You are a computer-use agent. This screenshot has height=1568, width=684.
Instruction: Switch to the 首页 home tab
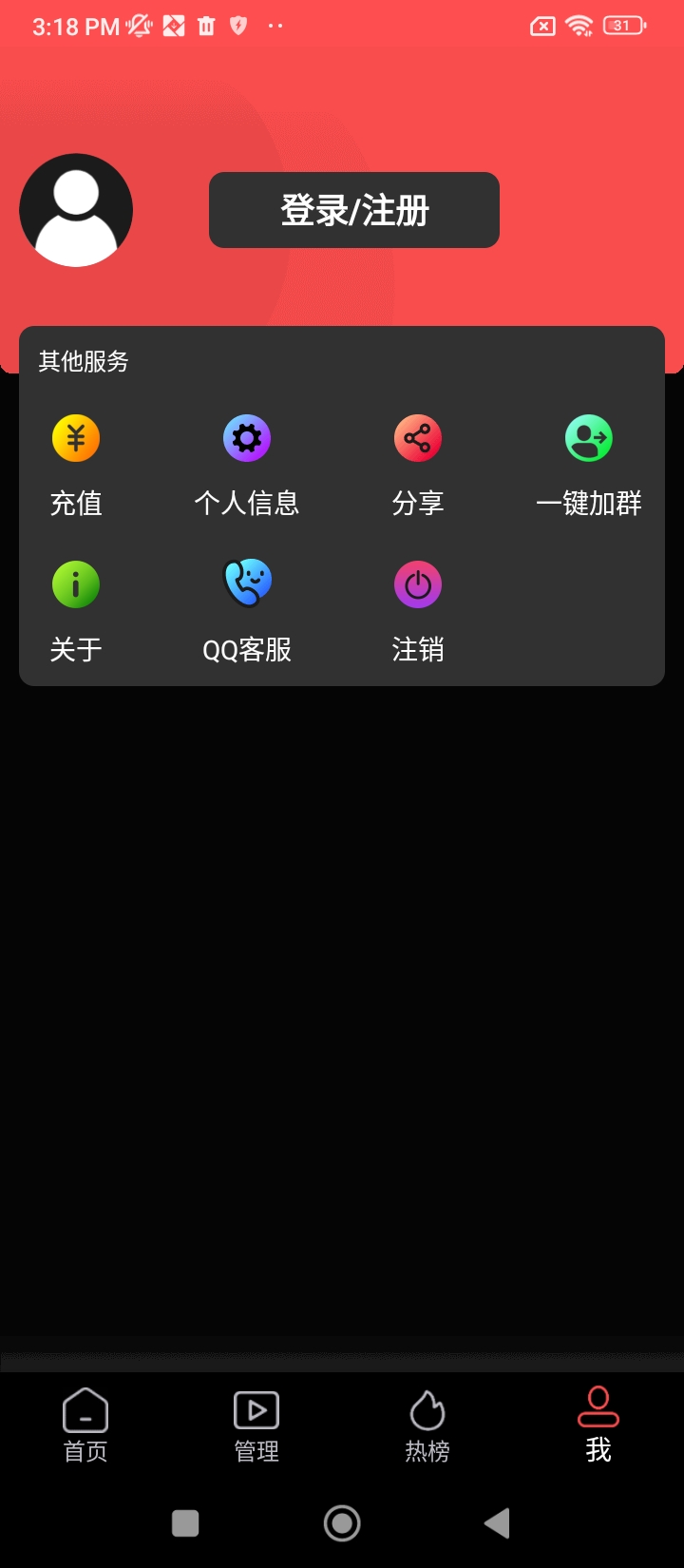[x=85, y=1425]
